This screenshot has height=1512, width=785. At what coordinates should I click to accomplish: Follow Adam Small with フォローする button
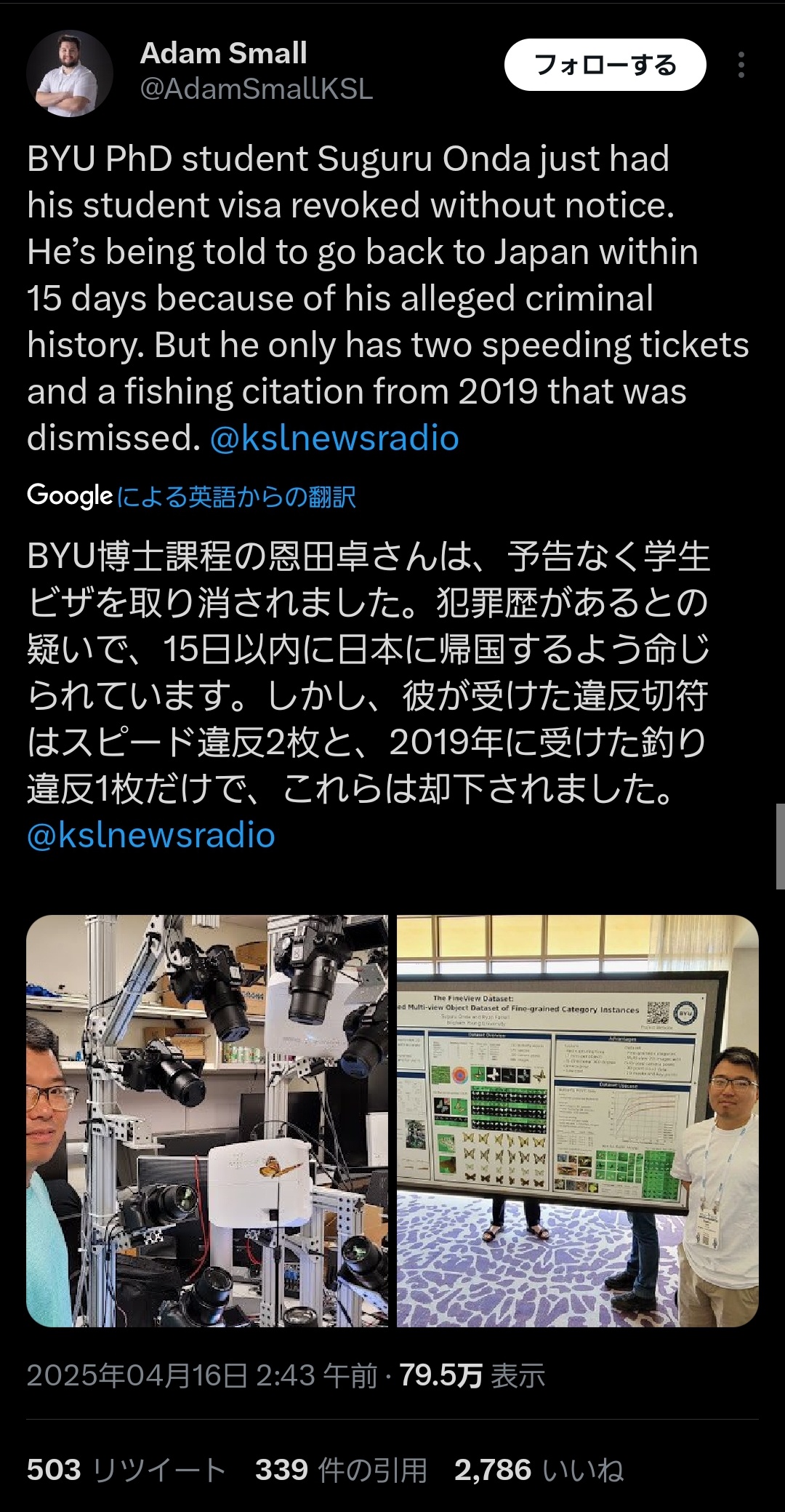click(x=605, y=65)
